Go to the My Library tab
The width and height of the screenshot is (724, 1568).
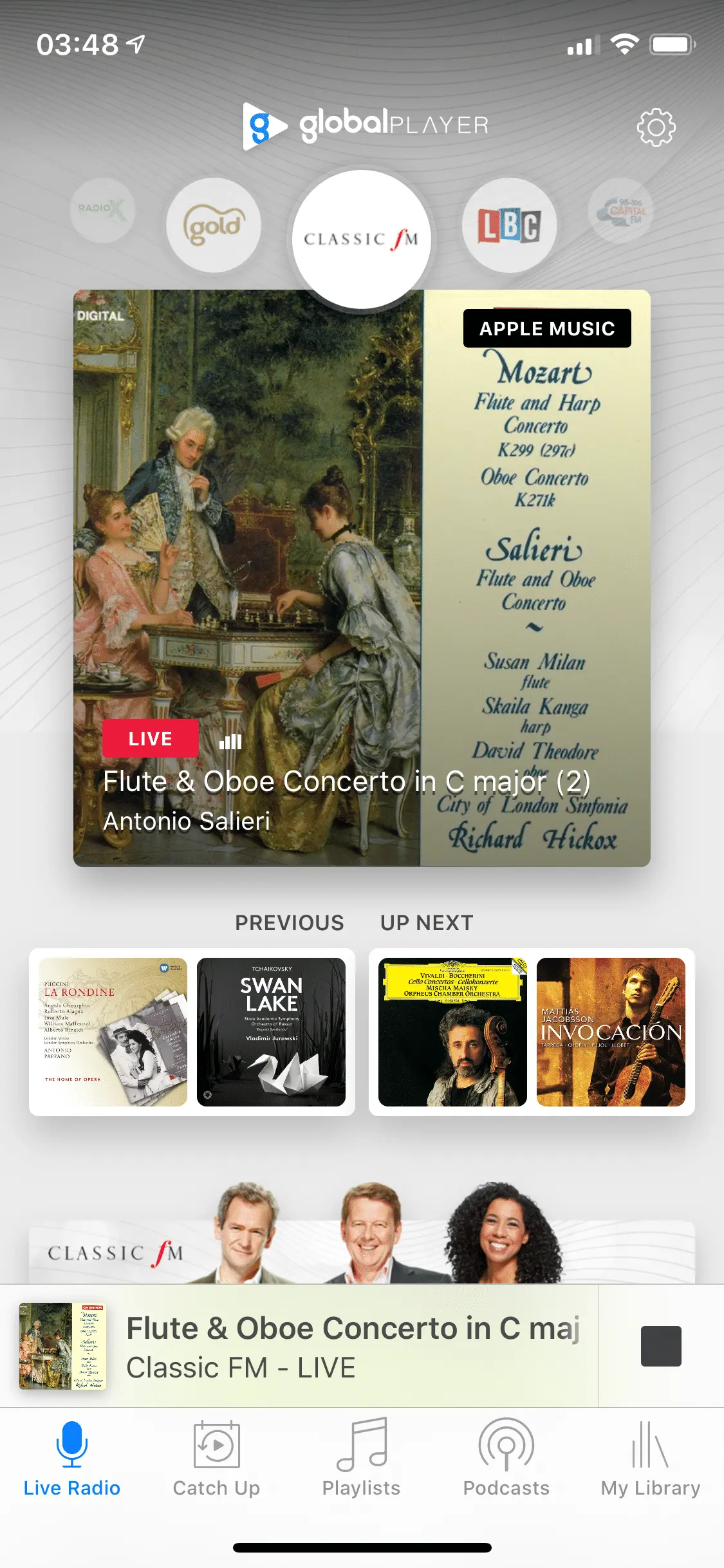[651, 1459]
